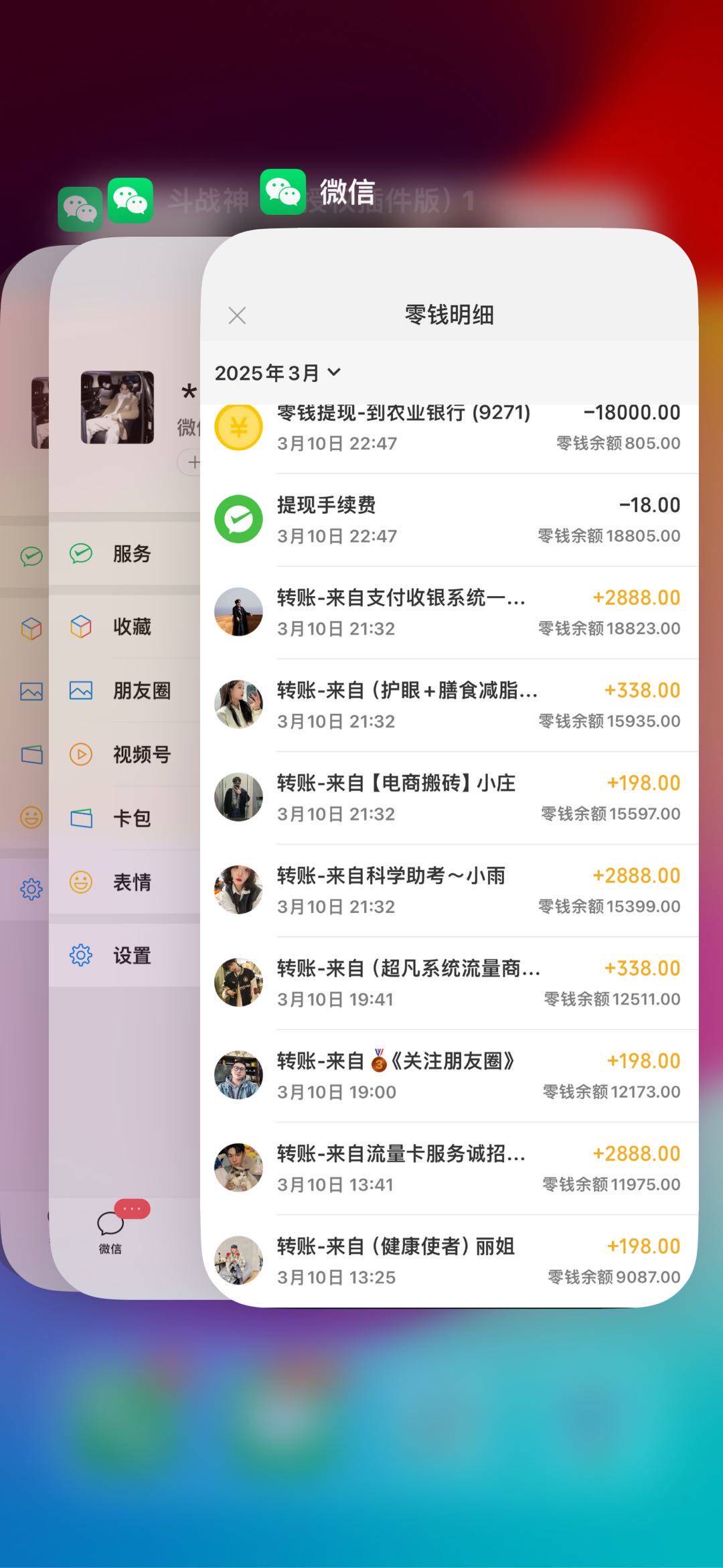Open the 零钱提现-到农业银行 (9271) record

click(449, 427)
